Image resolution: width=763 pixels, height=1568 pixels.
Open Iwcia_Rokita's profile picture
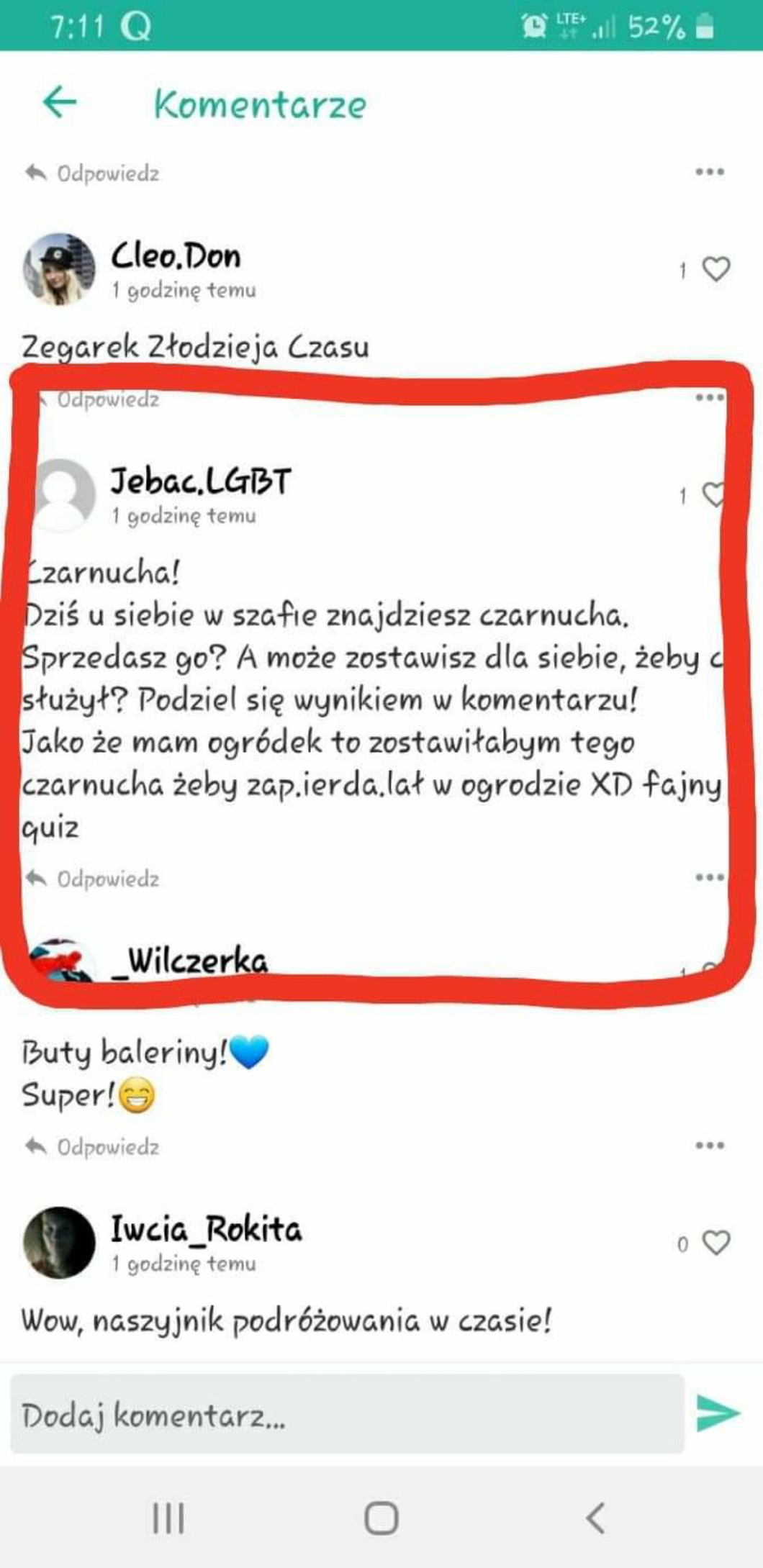(x=59, y=1243)
